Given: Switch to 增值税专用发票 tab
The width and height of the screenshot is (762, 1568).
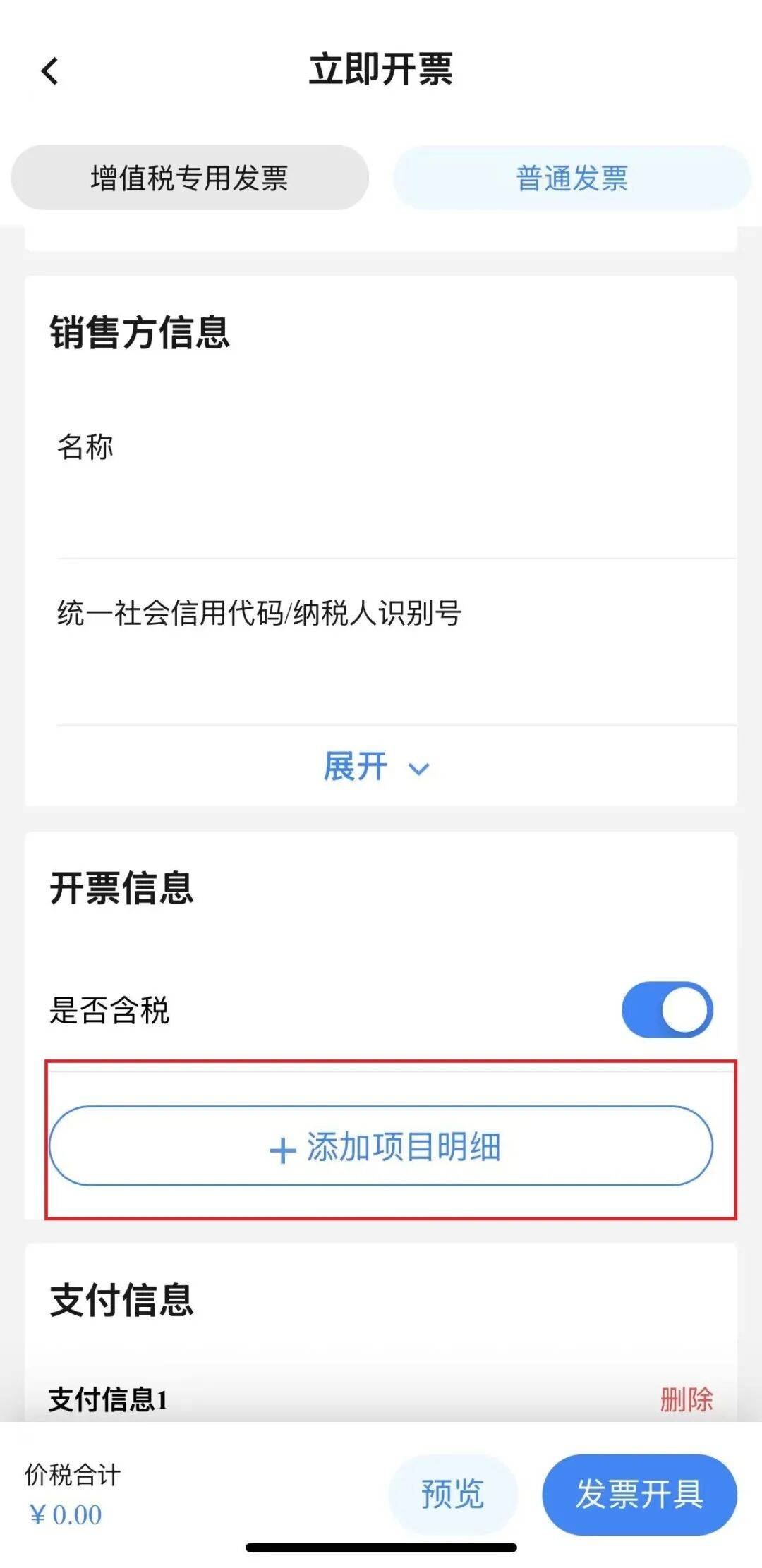Looking at the screenshot, I should pyautogui.click(x=189, y=178).
